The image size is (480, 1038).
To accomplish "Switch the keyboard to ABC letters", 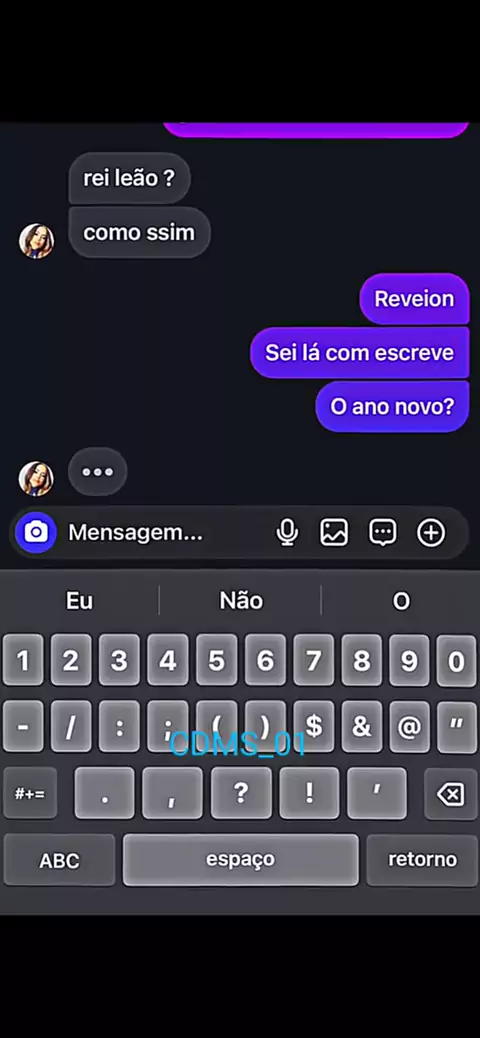I will (x=60, y=860).
